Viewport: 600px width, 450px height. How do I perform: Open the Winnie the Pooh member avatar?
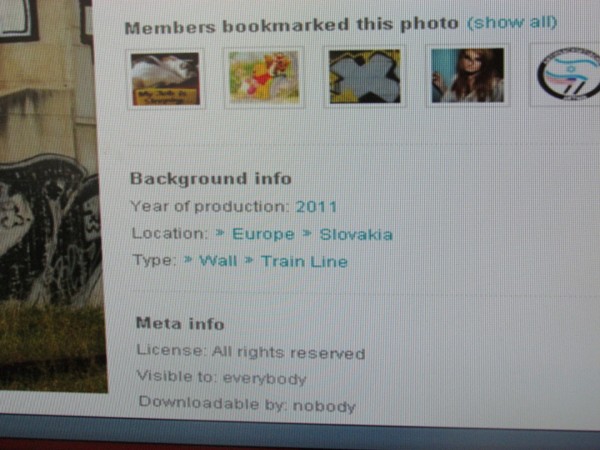263,77
